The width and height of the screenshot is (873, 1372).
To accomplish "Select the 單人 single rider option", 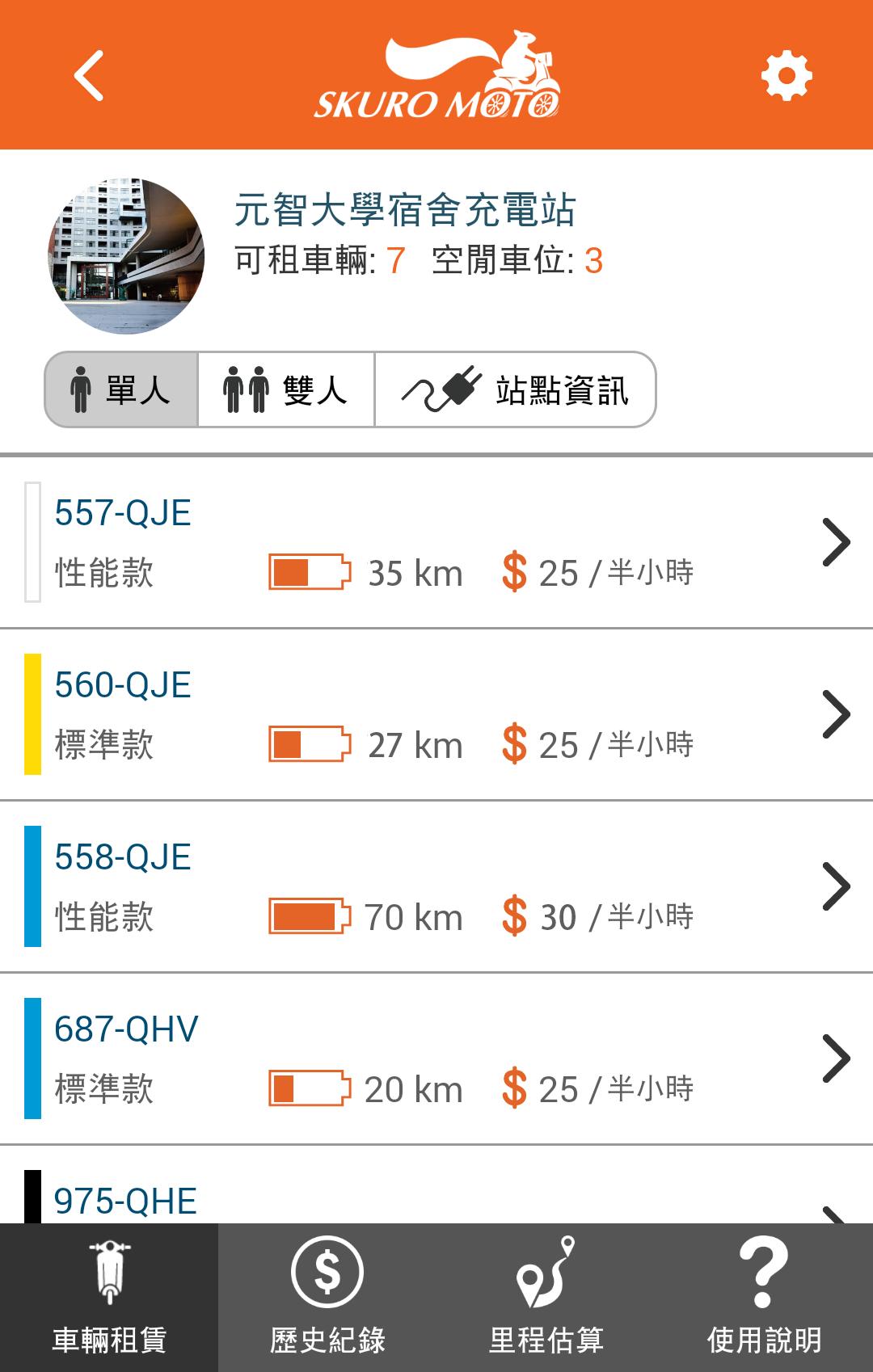I will coord(121,389).
